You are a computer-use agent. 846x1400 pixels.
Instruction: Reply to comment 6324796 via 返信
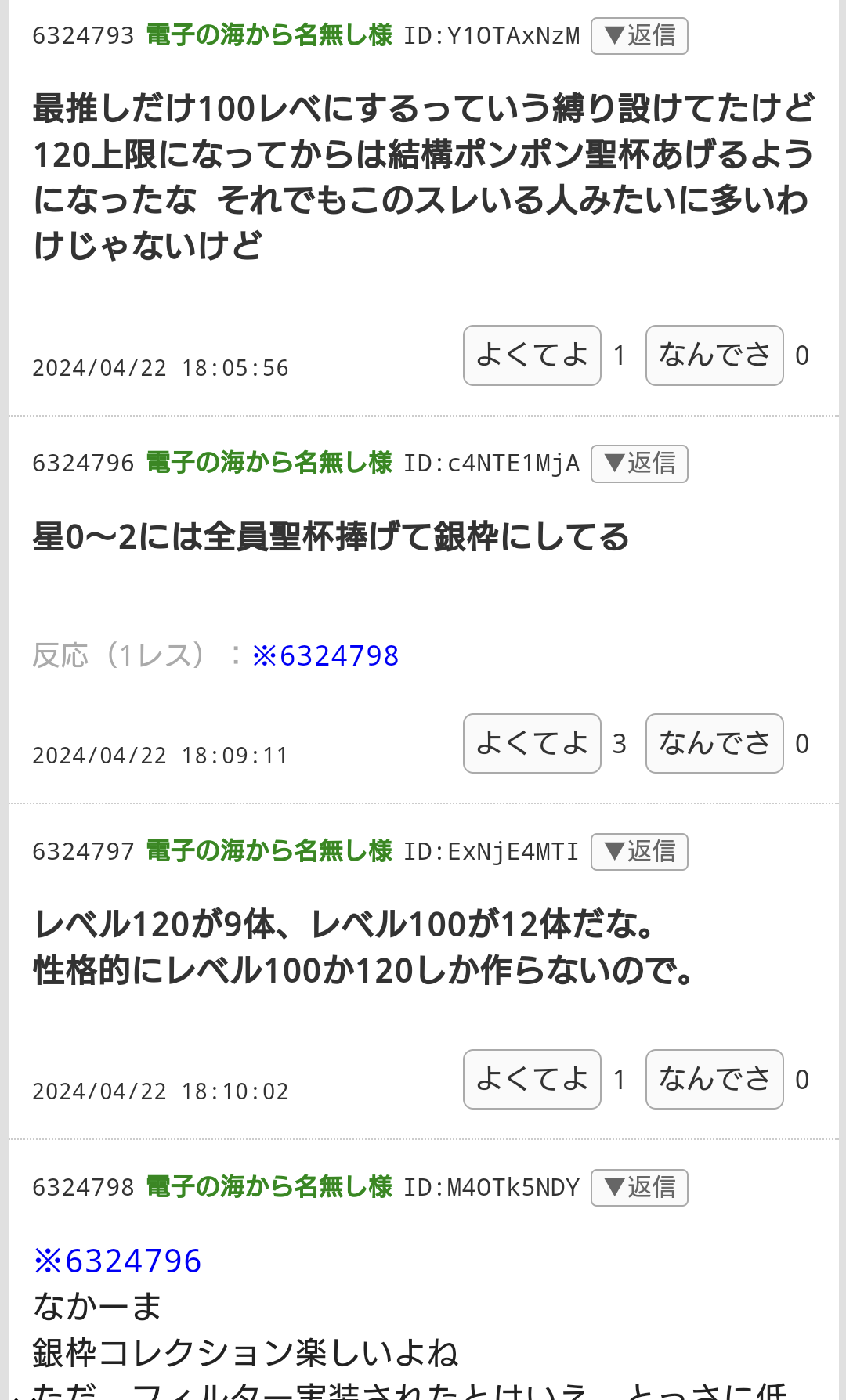coord(639,464)
